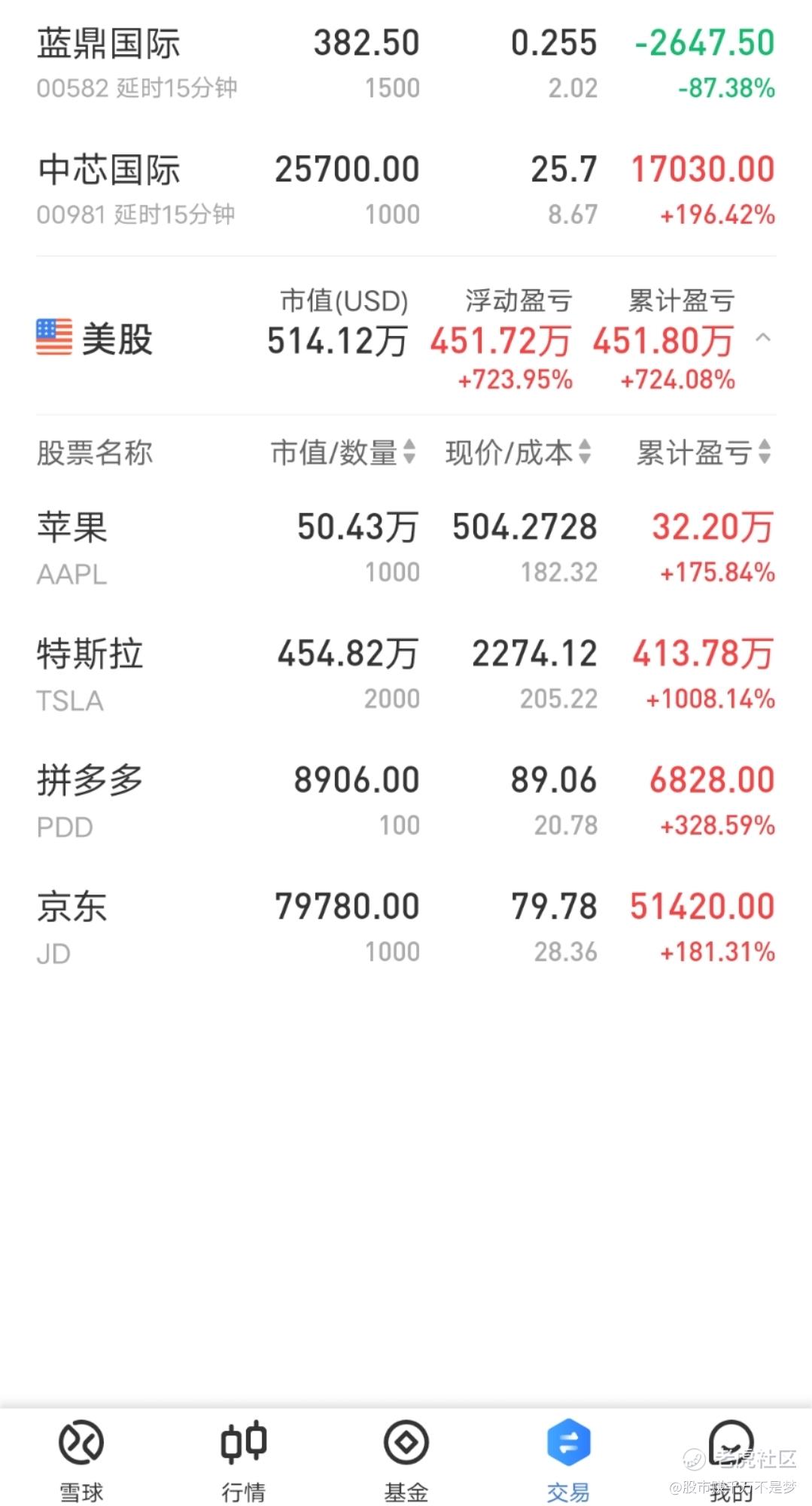Sort by 现价/成本 column
The height and width of the screenshot is (1506, 812).
(518, 453)
